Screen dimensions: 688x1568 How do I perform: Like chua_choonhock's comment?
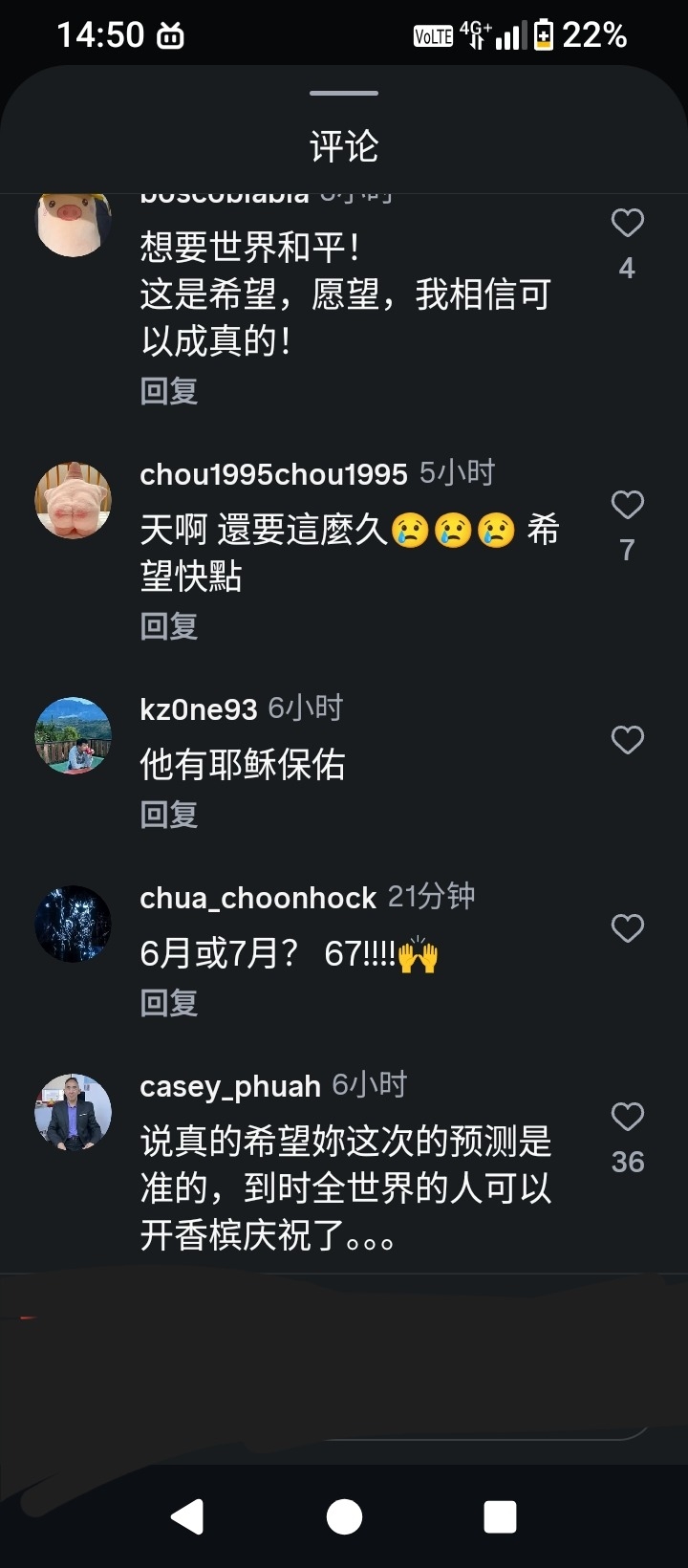627,928
